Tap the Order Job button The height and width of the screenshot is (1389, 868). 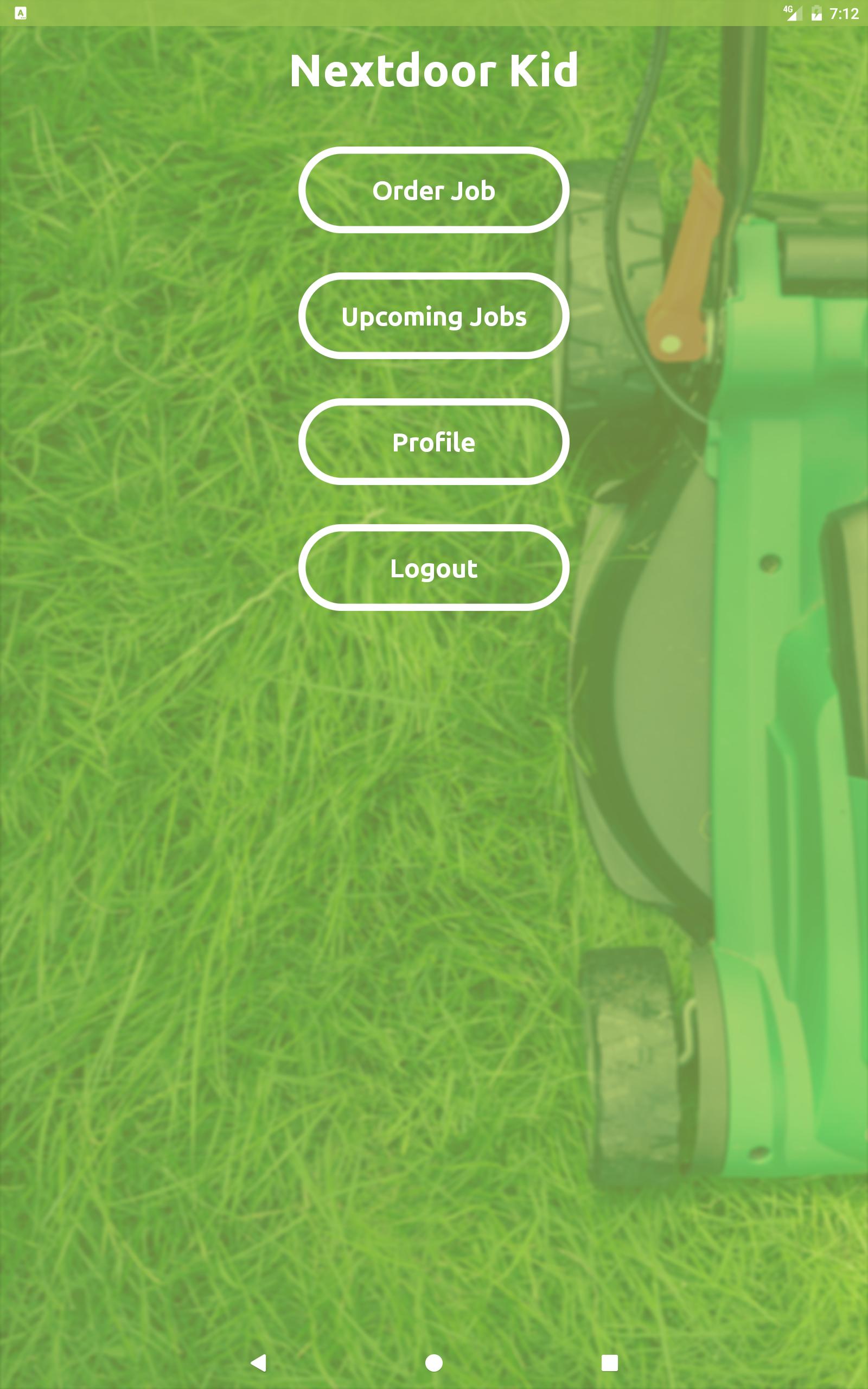coord(433,190)
